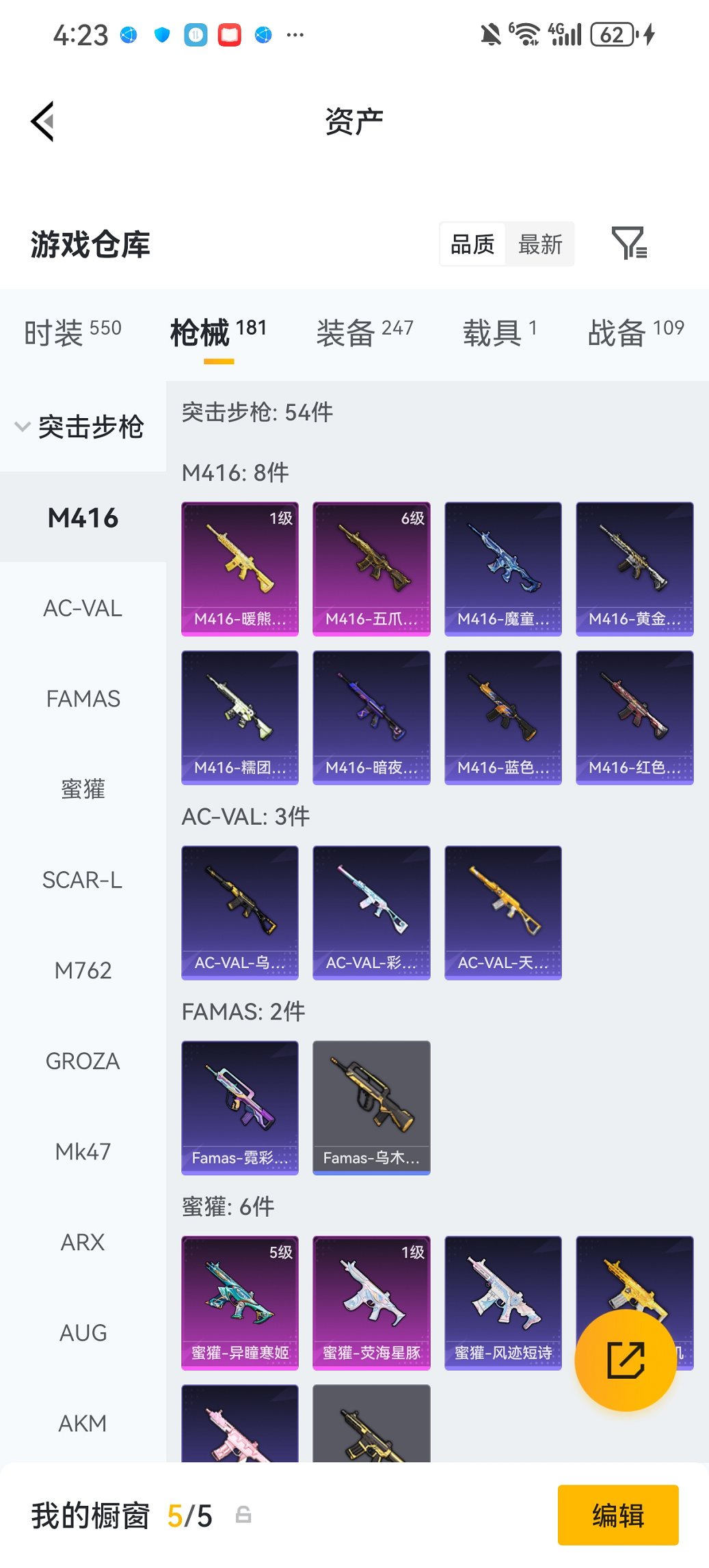Image resolution: width=709 pixels, height=1568 pixels.
Task: Tap the 编辑 button for 我的橱窗
Action: point(617,1515)
